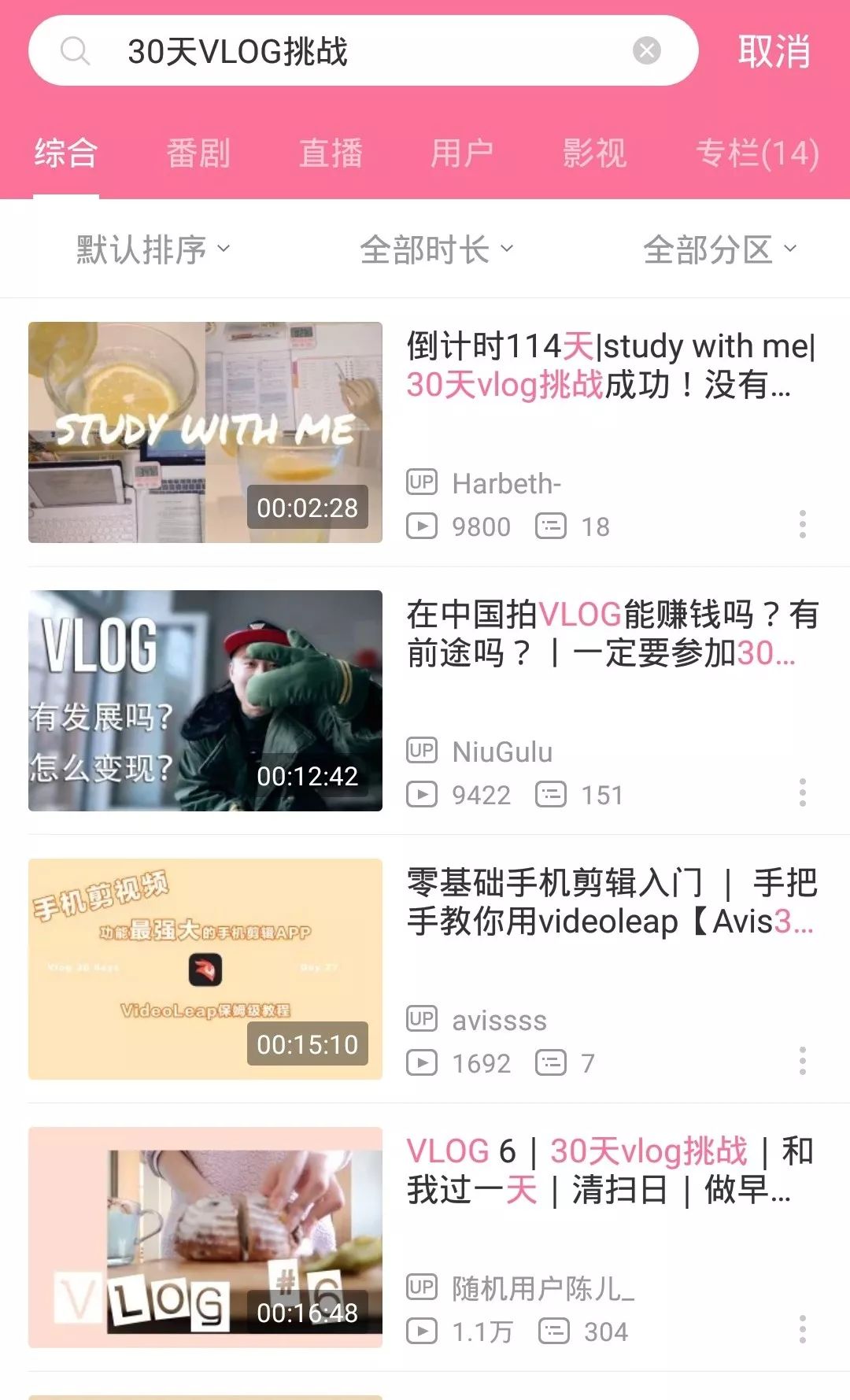This screenshot has height=1400, width=850.
Task: Switch to the 直播 tab
Action: pos(331,153)
